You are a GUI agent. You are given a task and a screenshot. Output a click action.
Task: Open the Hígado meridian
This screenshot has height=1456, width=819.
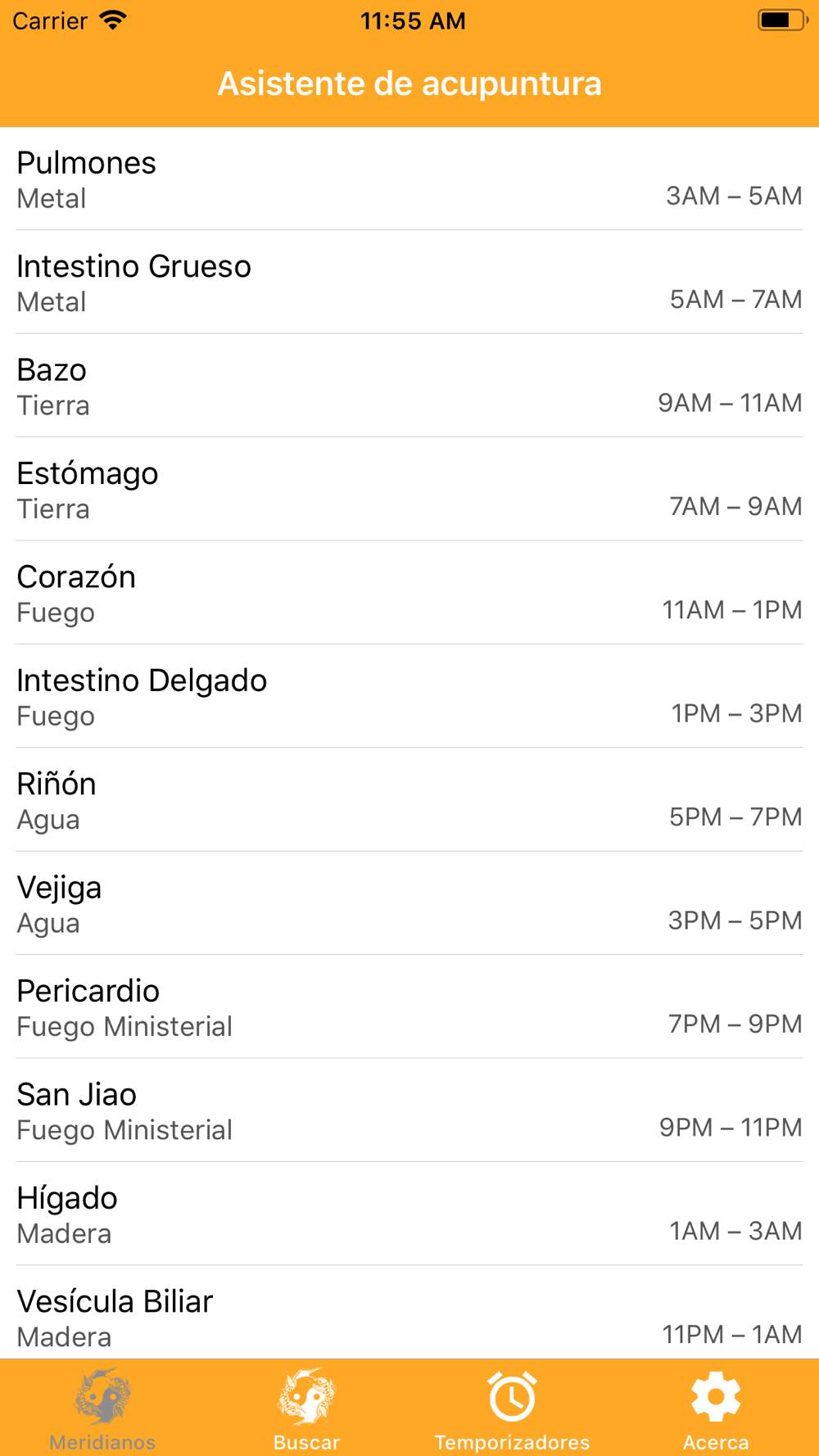click(409, 1214)
